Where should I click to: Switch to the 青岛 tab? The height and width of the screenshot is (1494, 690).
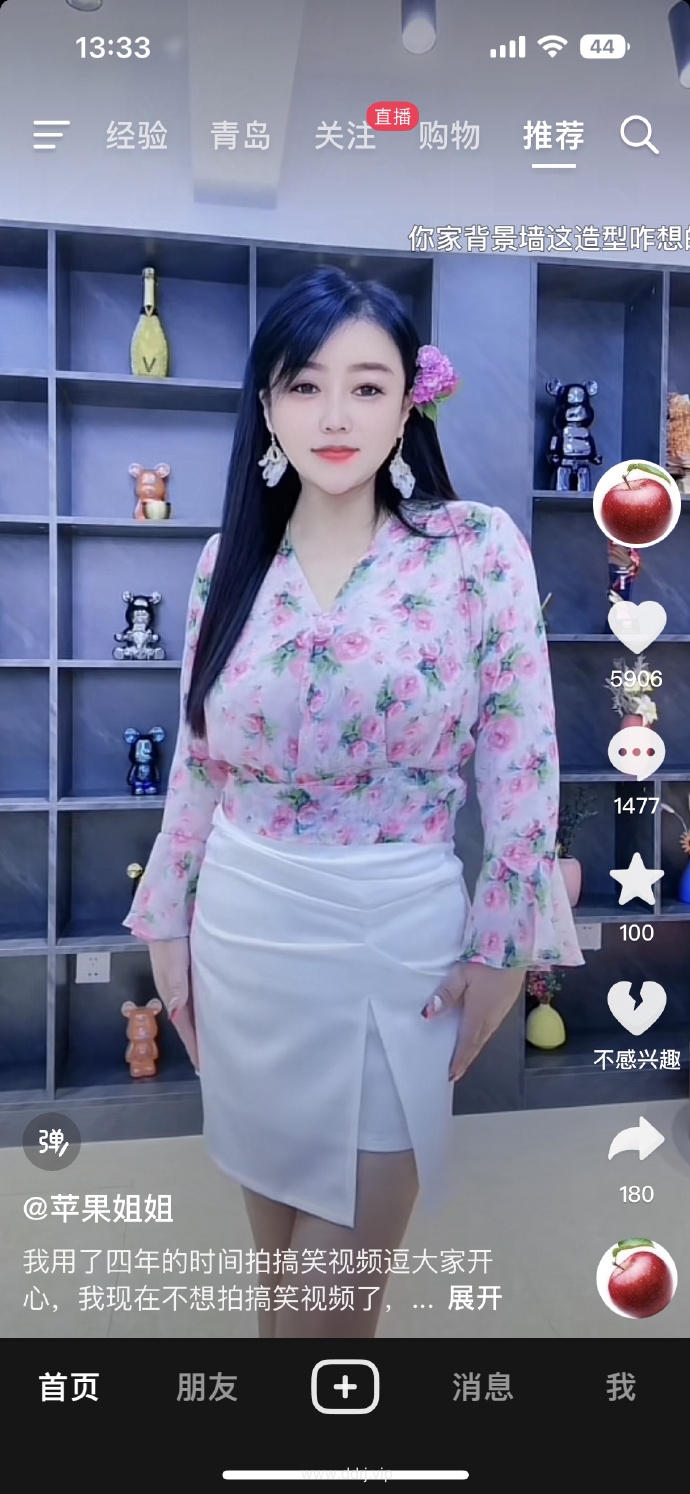click(x=240, y=136)
